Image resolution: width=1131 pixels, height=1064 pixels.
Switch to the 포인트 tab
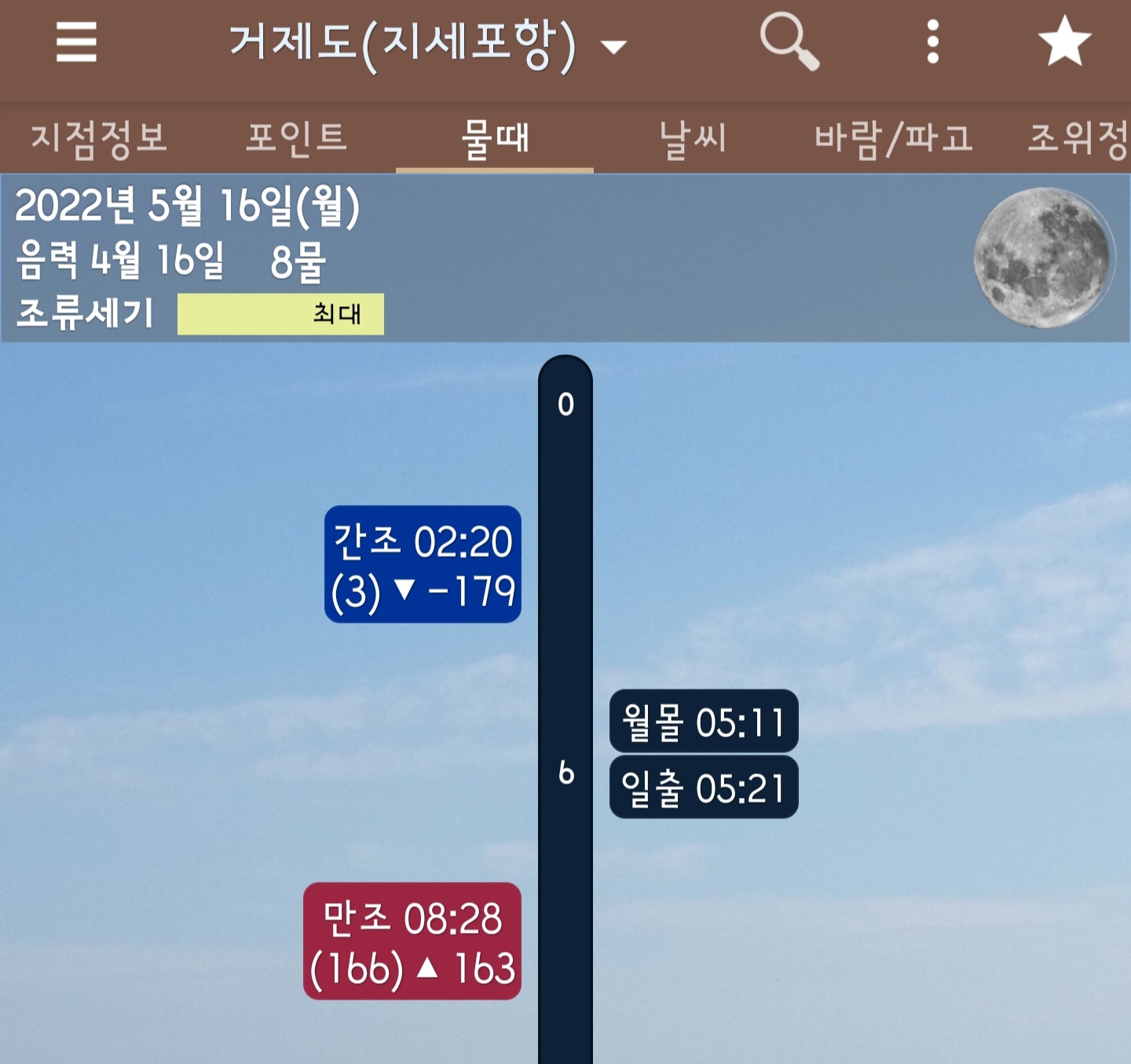coord(296,138)
